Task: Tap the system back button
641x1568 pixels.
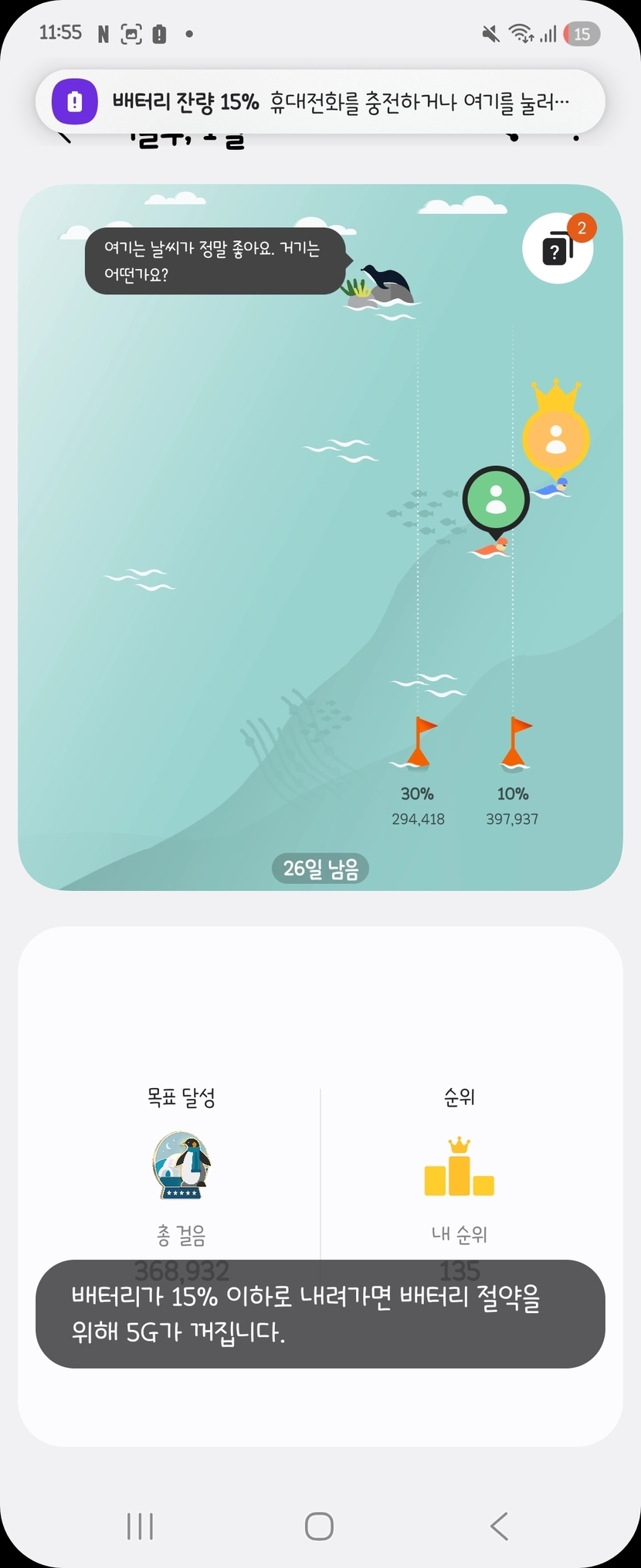Action: click(x=500, y=1526)
